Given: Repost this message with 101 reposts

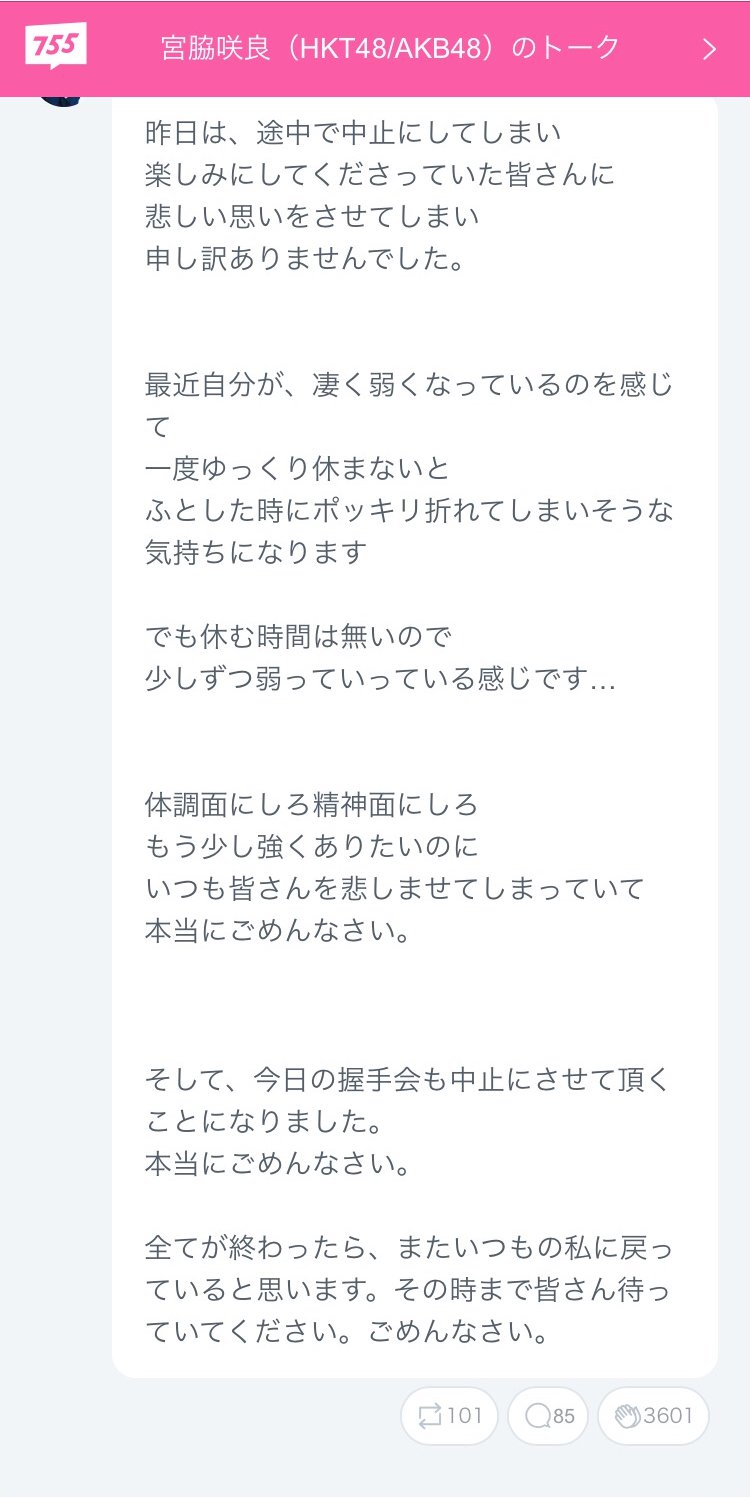Looking at the screenshot, I should (449, 1416).
